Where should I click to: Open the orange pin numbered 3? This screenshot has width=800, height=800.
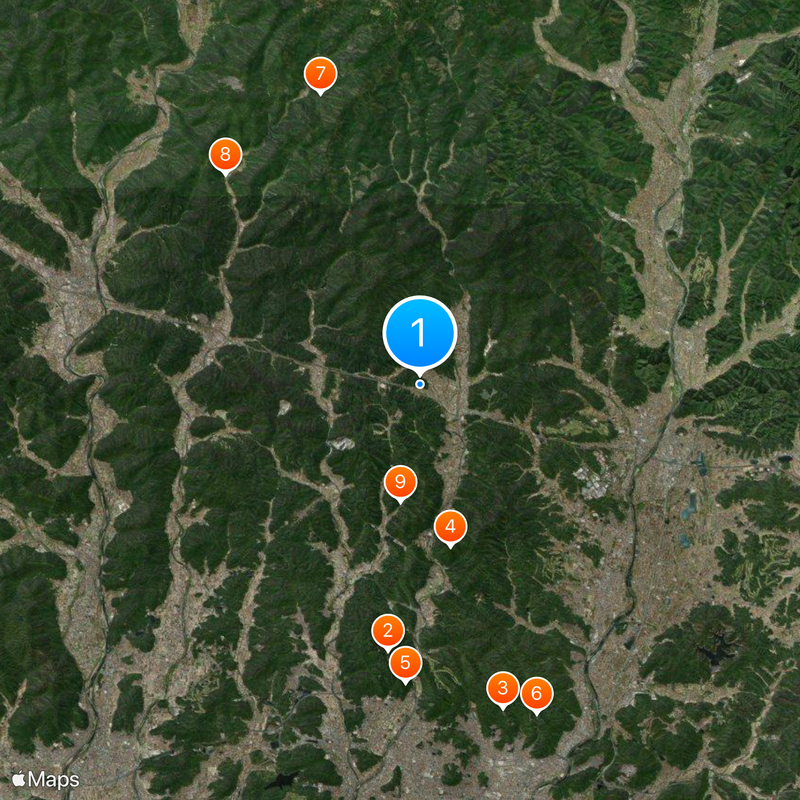[x=503, y=688]
